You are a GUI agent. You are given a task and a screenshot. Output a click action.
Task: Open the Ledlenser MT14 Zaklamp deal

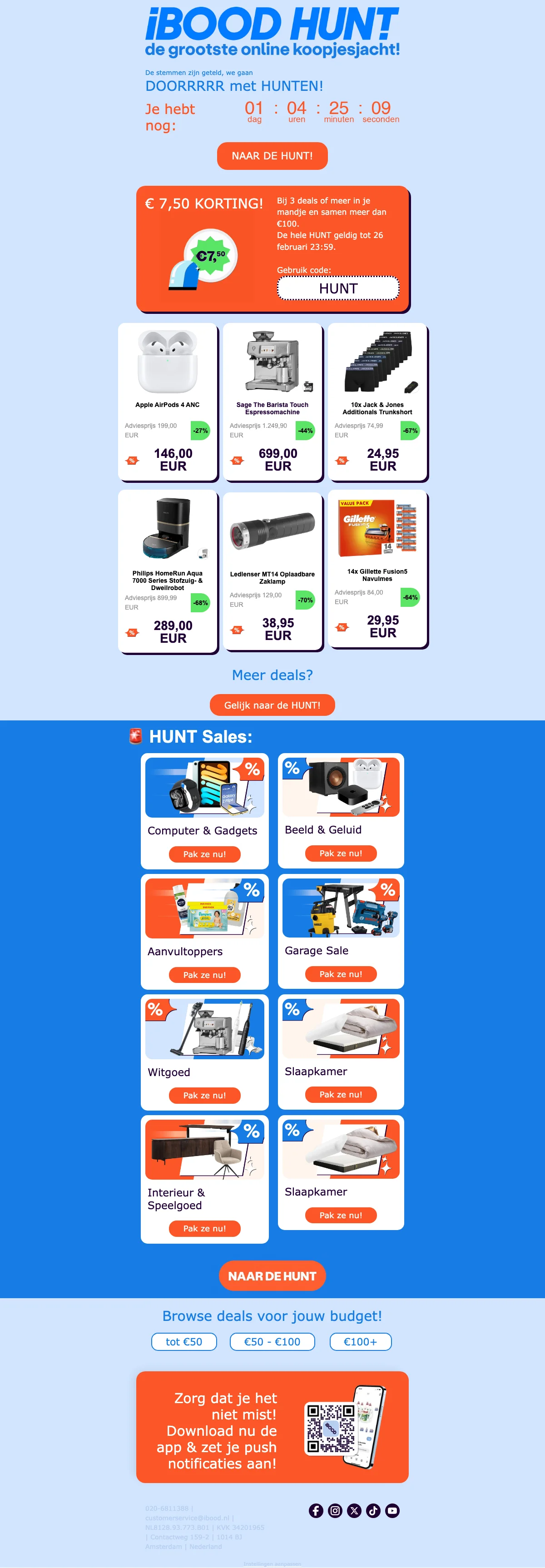272,571
